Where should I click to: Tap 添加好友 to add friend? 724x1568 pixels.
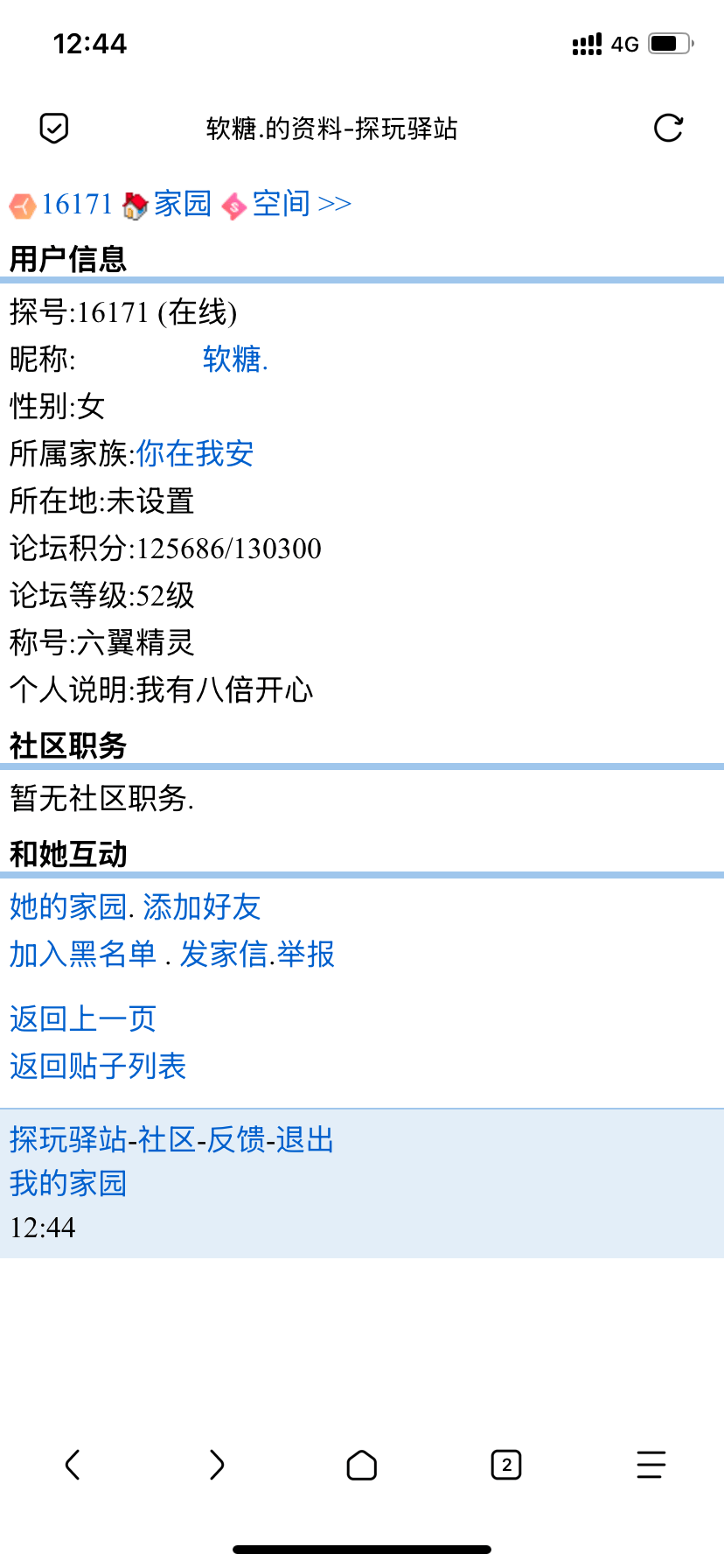click(202, 906)
